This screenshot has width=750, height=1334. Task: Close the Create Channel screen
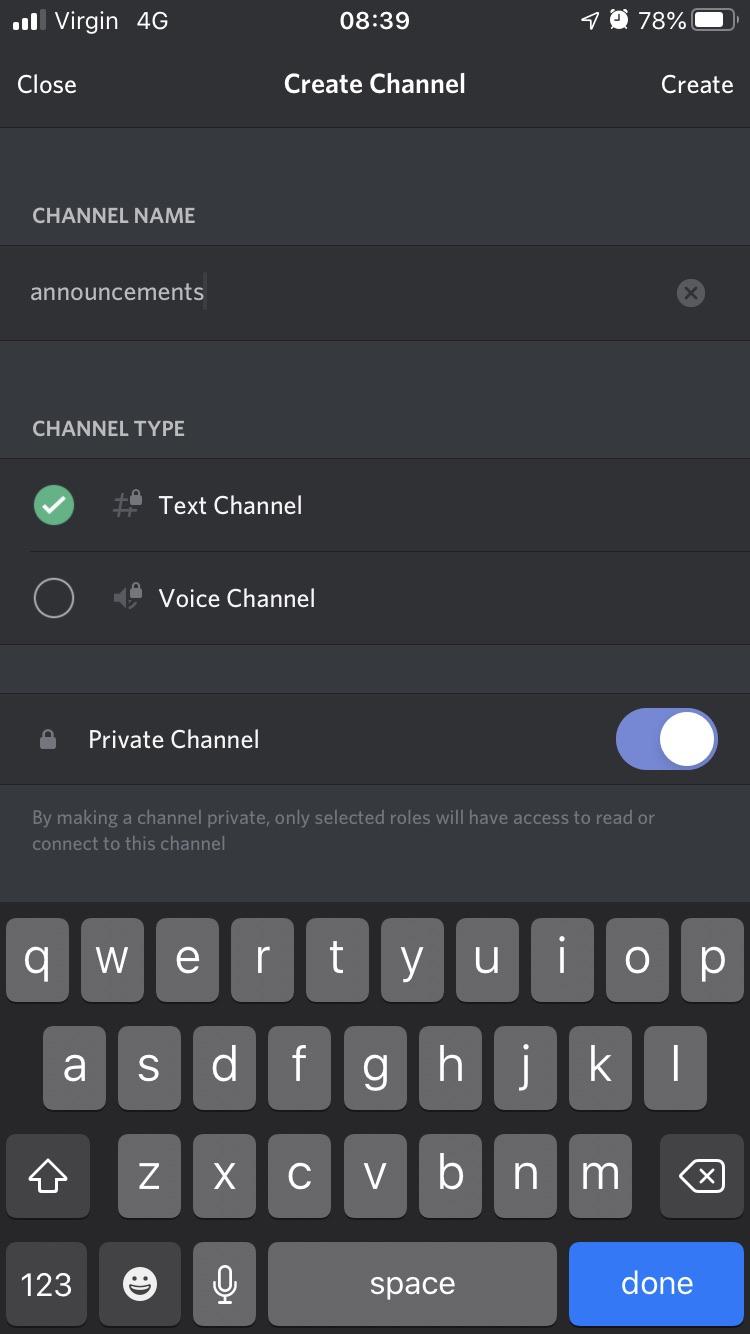46,85
